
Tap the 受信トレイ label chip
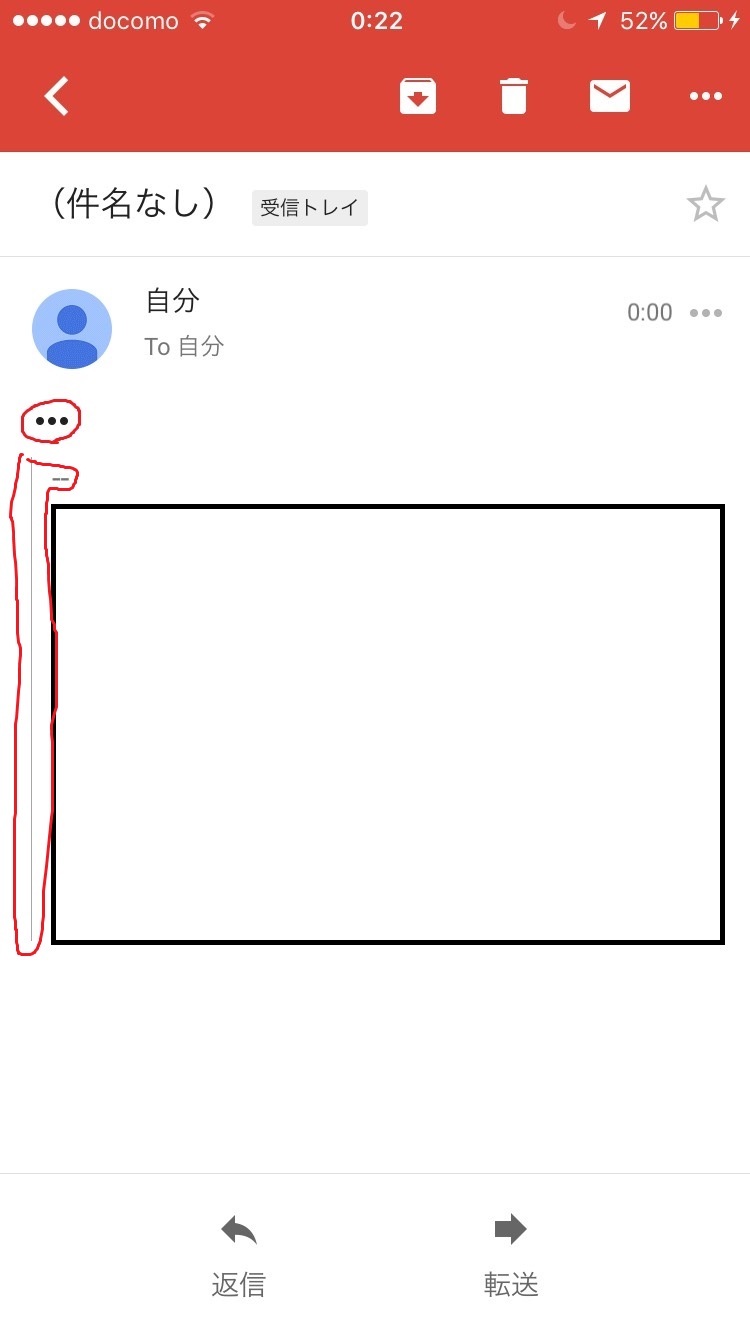tap(310, 208)
